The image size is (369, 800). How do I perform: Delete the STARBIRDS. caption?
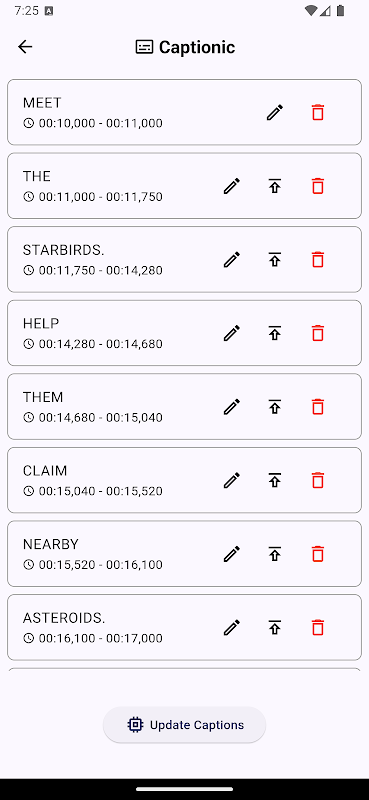pyautogui.click(x=318, y=259)
